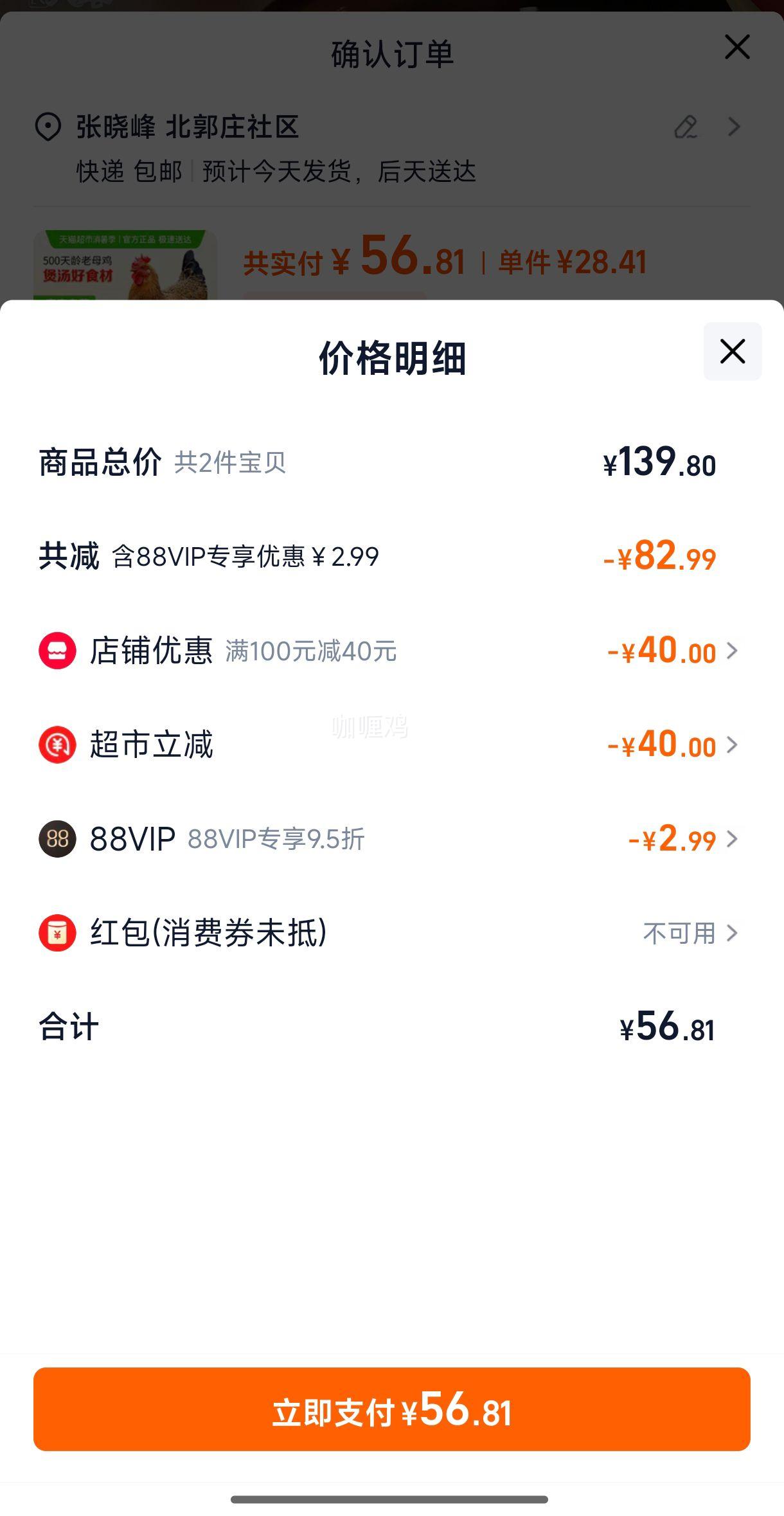This screenshot has width=784, height=1516.
Task: Close the 价格明细 price detail panel
Action: (732, 351)
